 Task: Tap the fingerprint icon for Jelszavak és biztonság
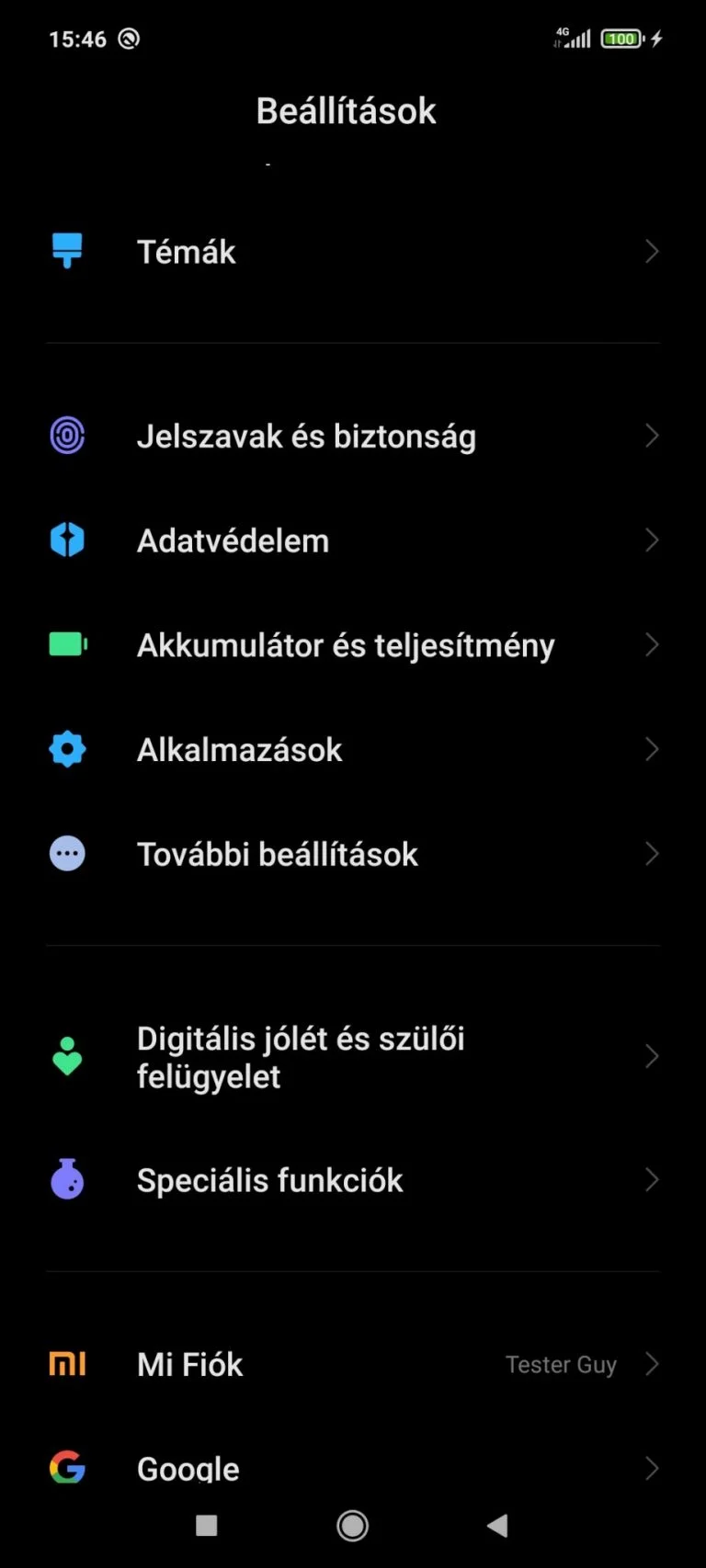tap(67, 436)
